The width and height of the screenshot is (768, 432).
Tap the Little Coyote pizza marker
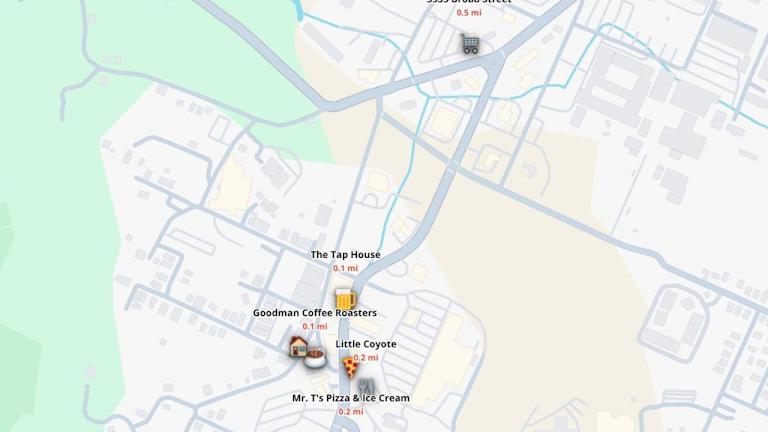350,366
